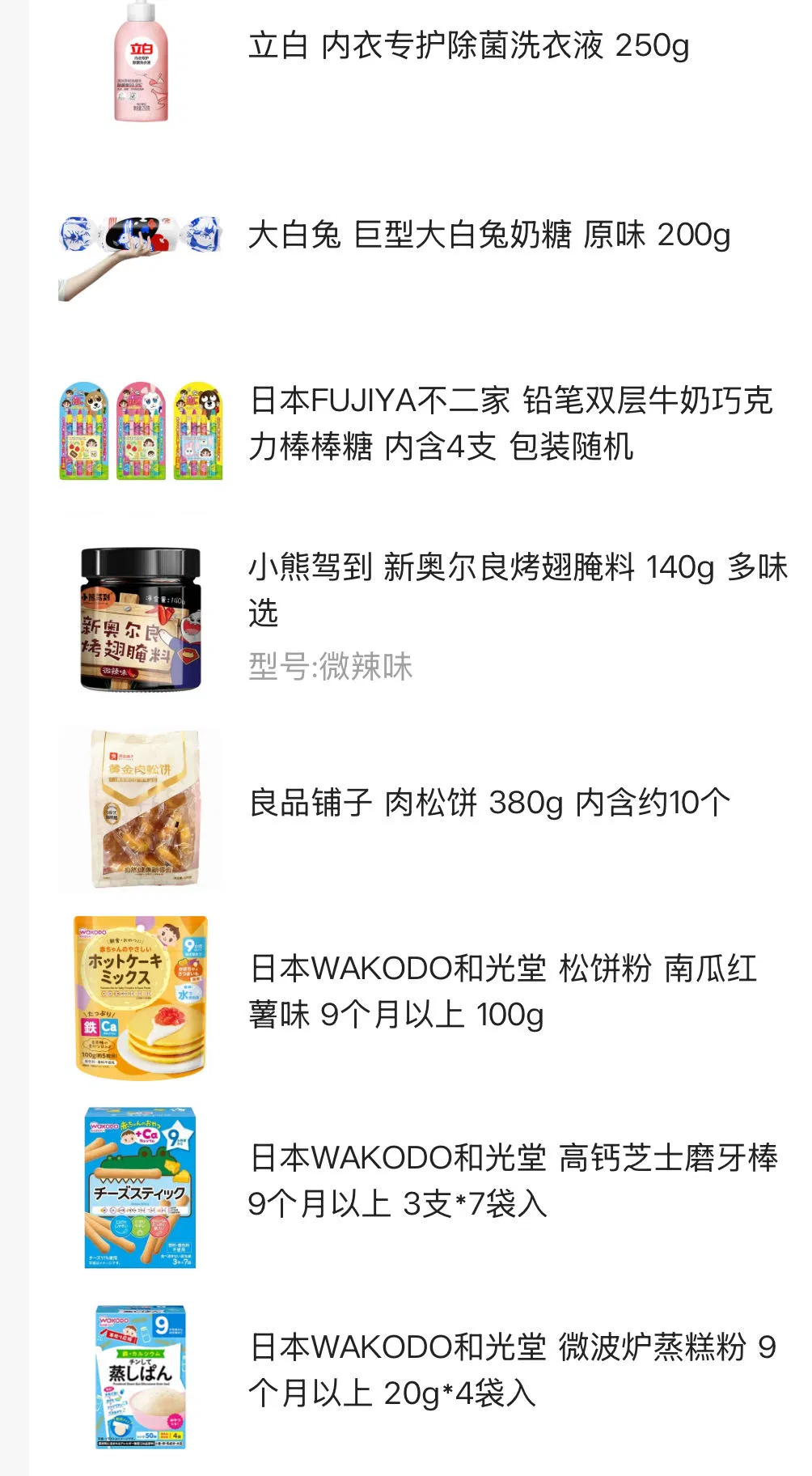Viewport: 812px width, 1476px height.
Task: Open WAKODO和光堂 高钙芝士磨牙棒 item
Action: (x=511, y=1180)
